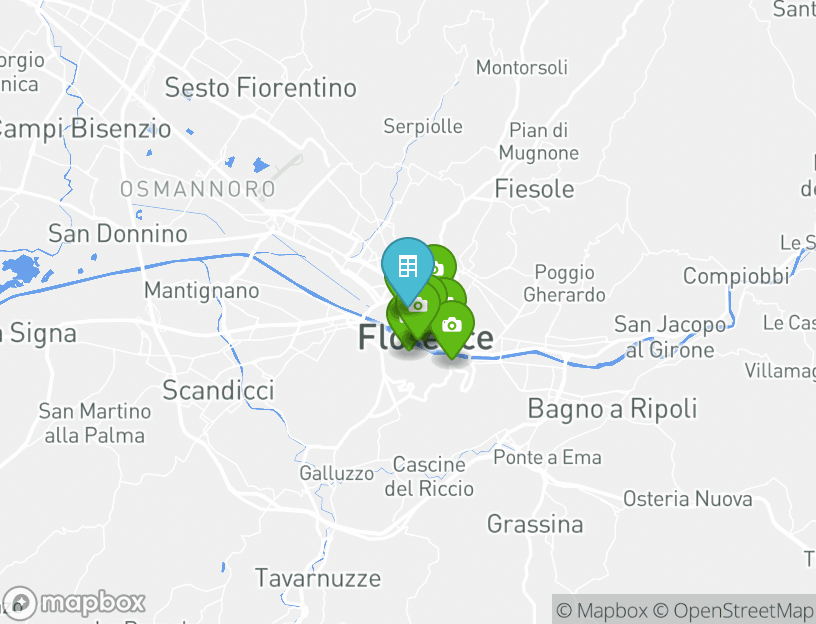Open the blue building pin on Florence

[x=407, y=266]
